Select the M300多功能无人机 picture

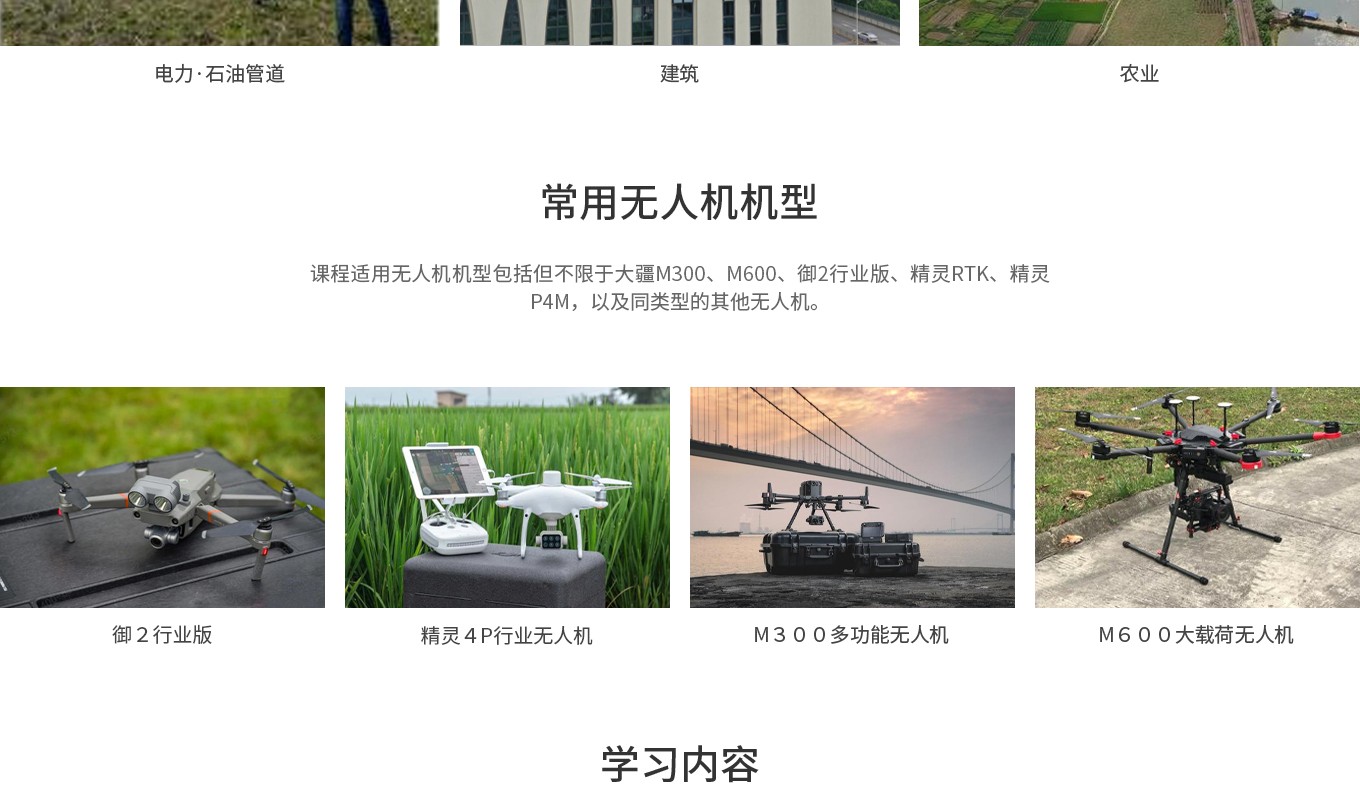click(852, 497)
